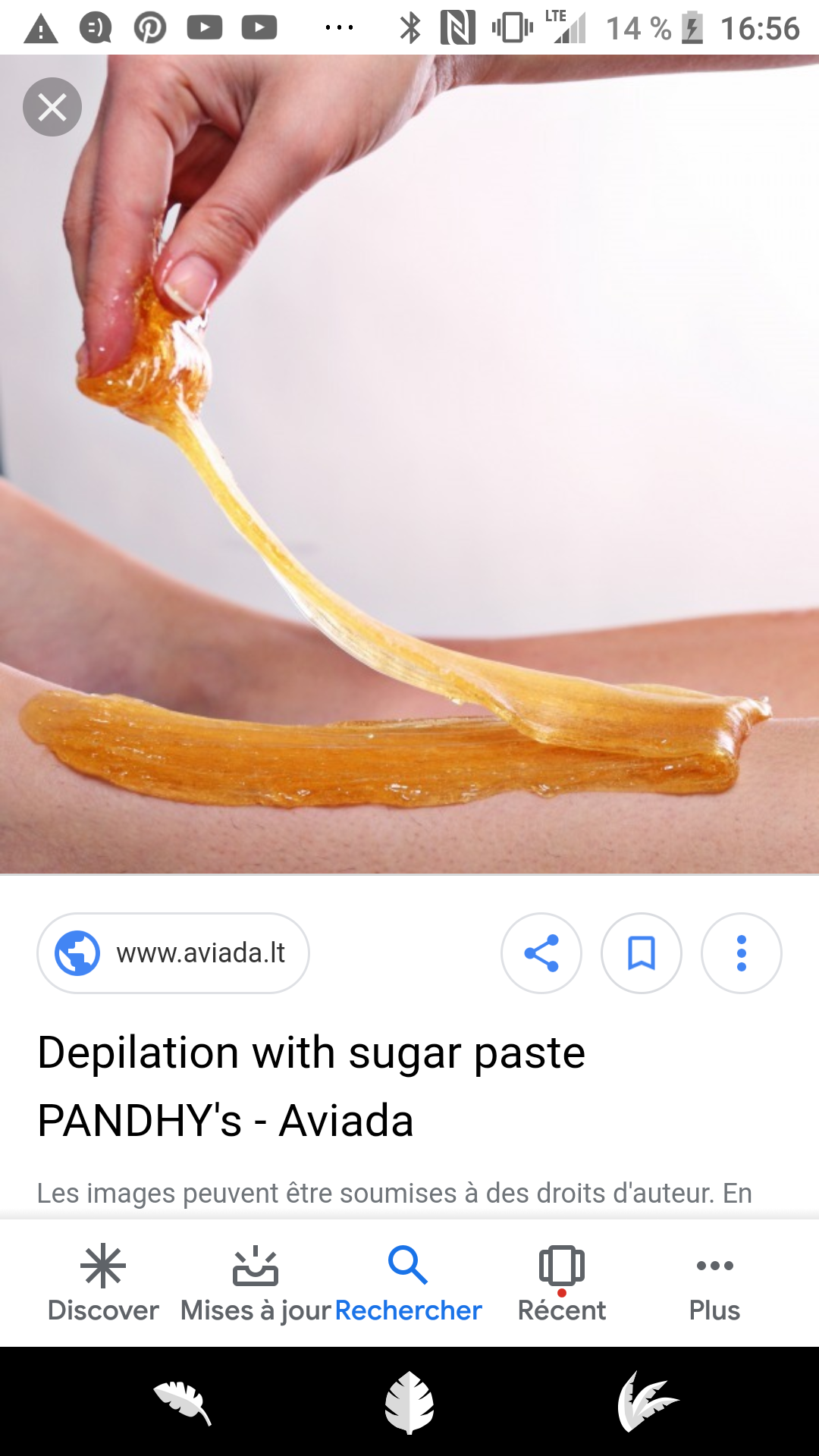Image resolution: width=819 pixels, height=1456 pixels.
Task: Open the Plus tab
Action: click(714, 1283)
